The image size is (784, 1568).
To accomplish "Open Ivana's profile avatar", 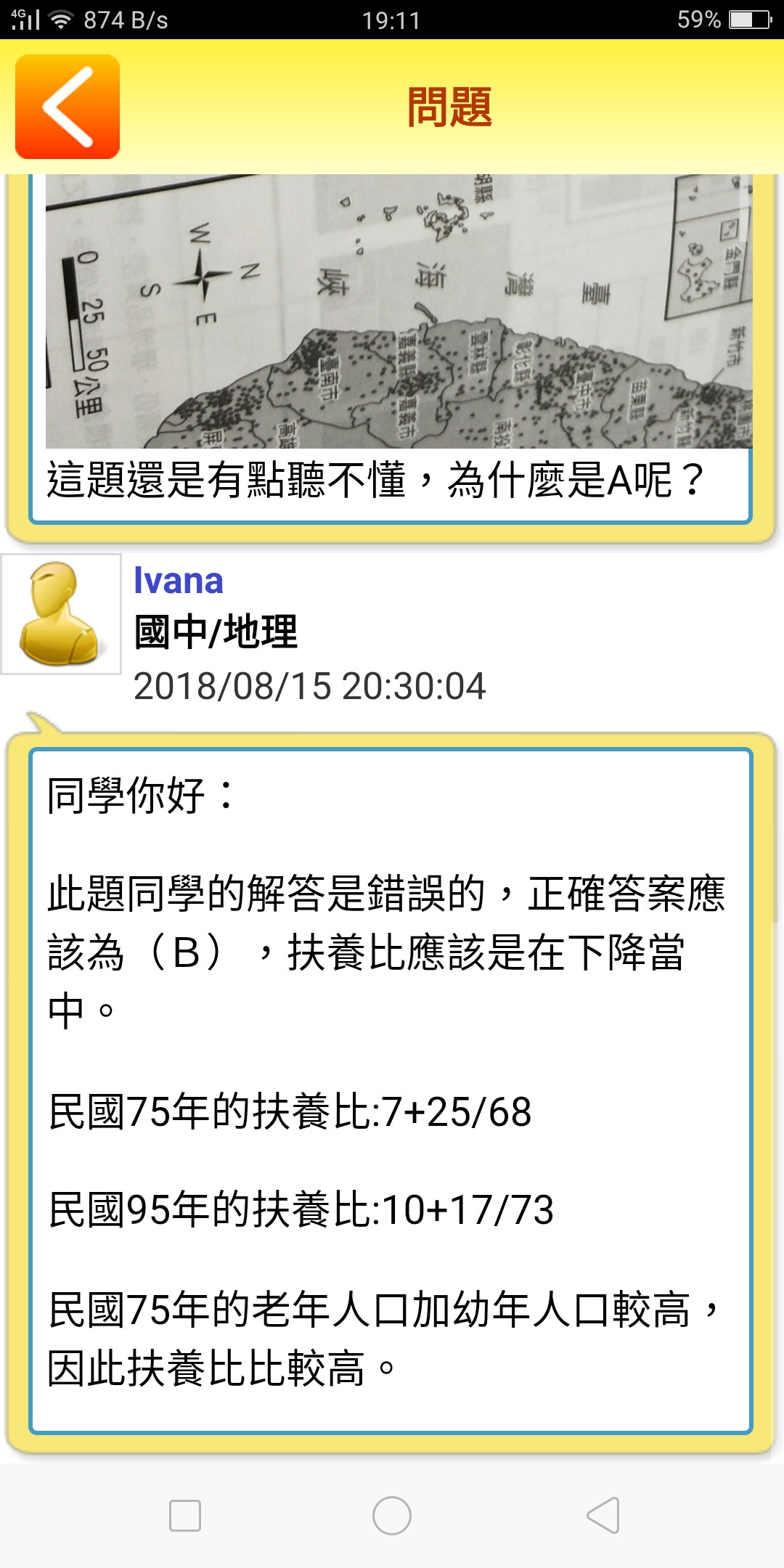I will coord(61,614).
